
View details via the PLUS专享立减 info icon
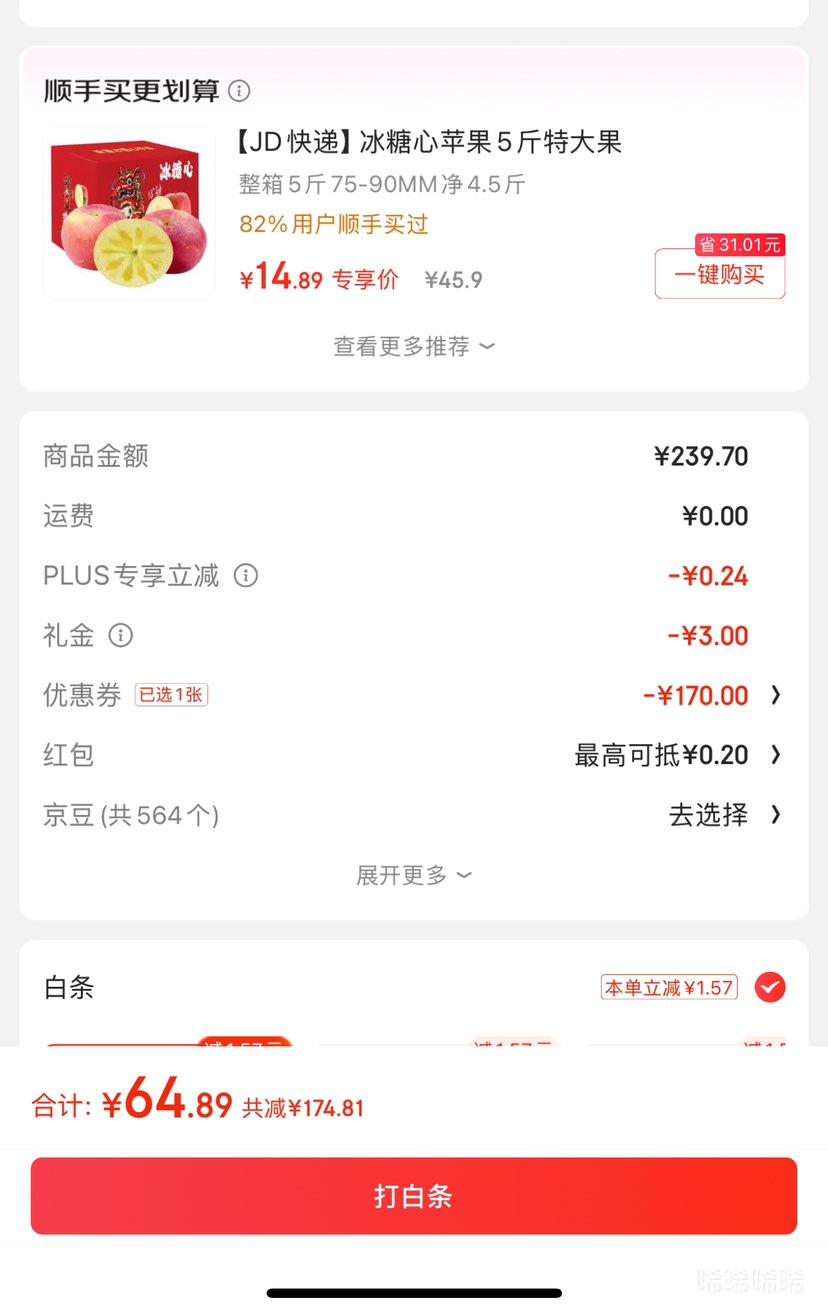click(245, 575)
